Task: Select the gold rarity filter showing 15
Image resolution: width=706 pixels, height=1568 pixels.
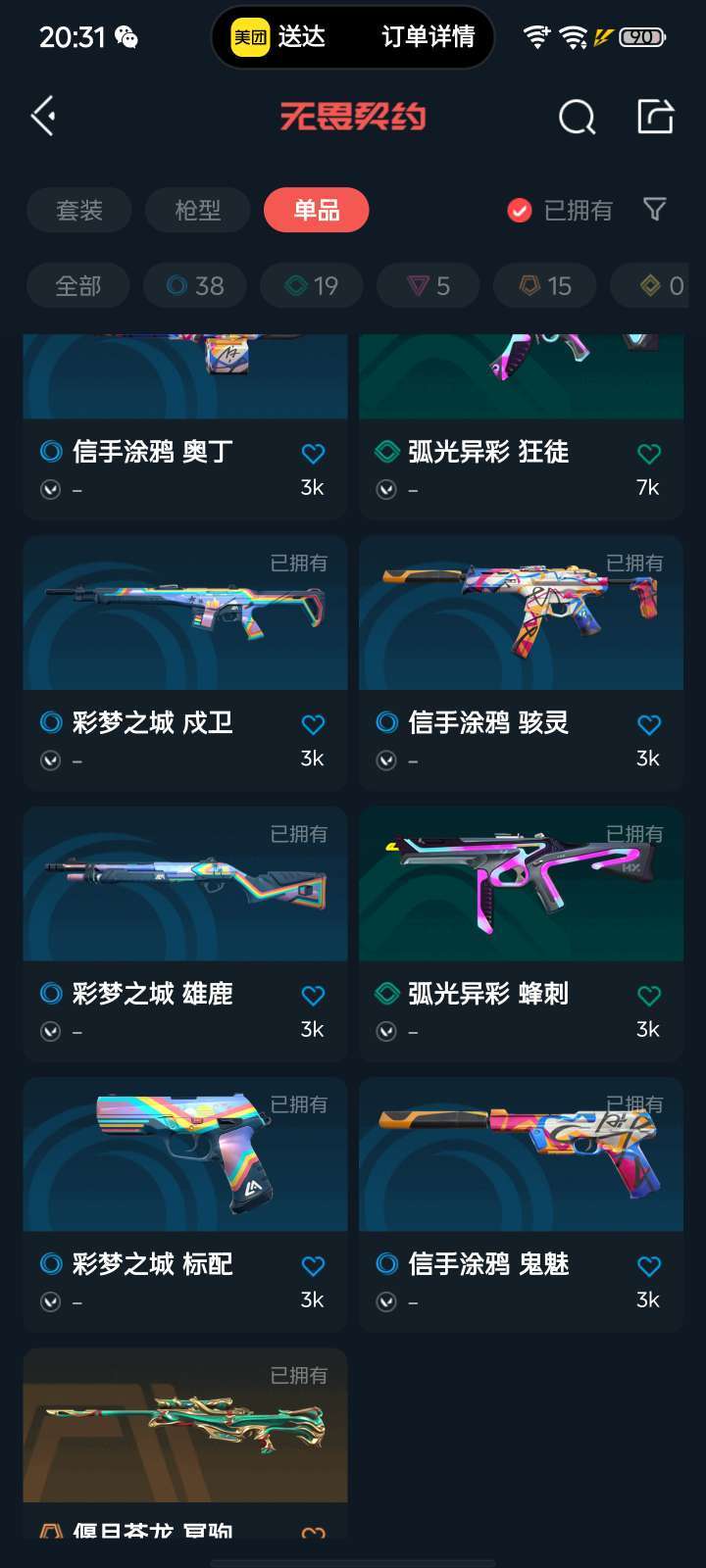Action: (544, 285)
